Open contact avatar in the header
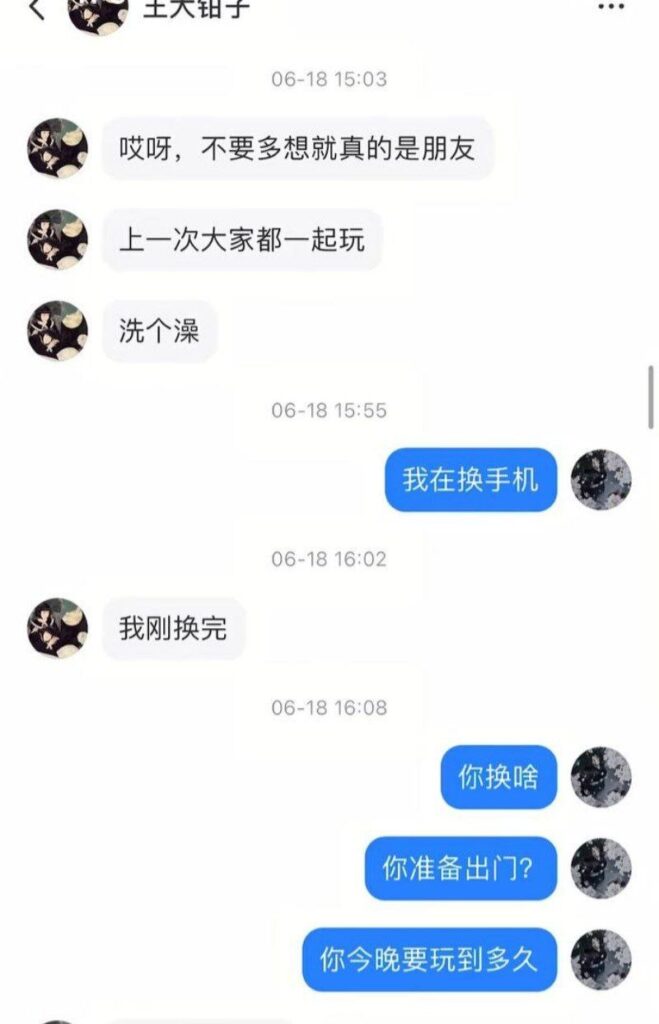 click(x=97, y=14)
